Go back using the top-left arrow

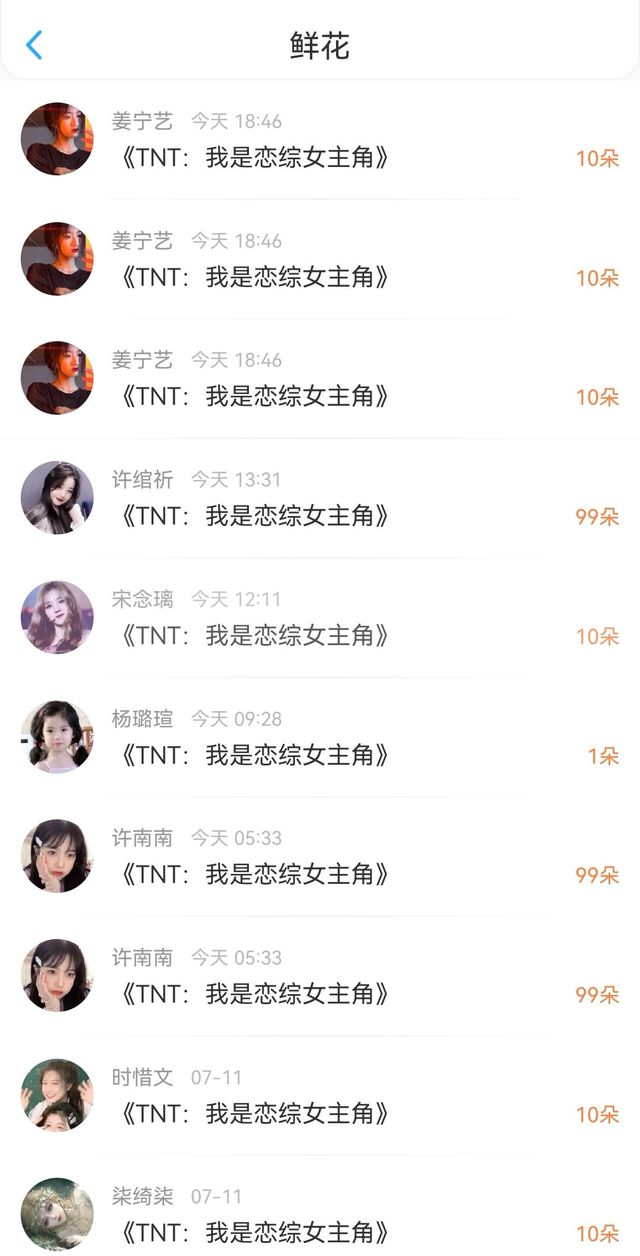(34, 45)
